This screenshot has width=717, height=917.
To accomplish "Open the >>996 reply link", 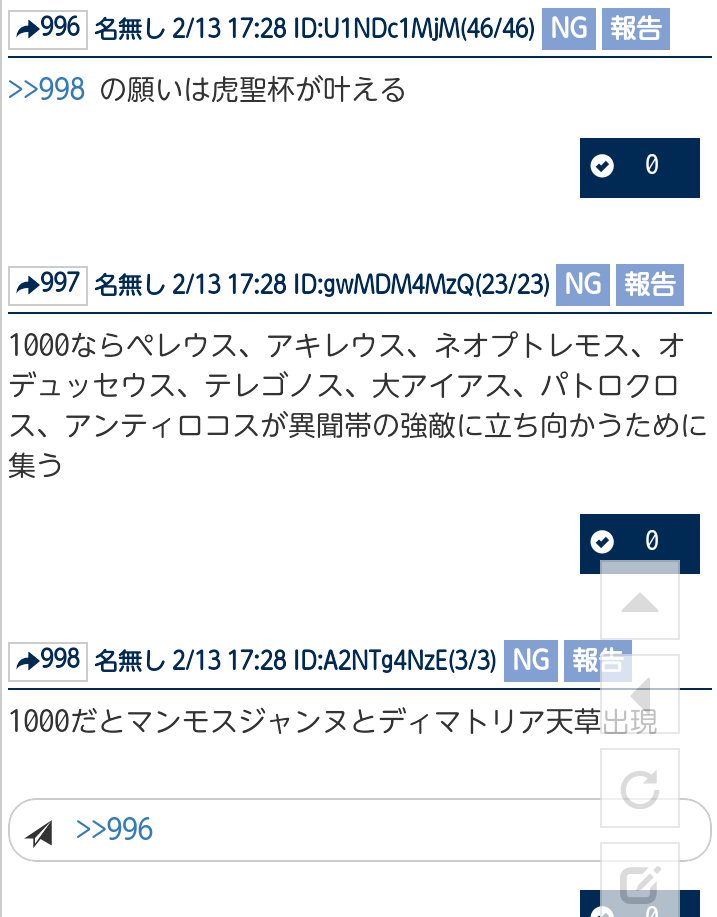I will pos(114,830).
